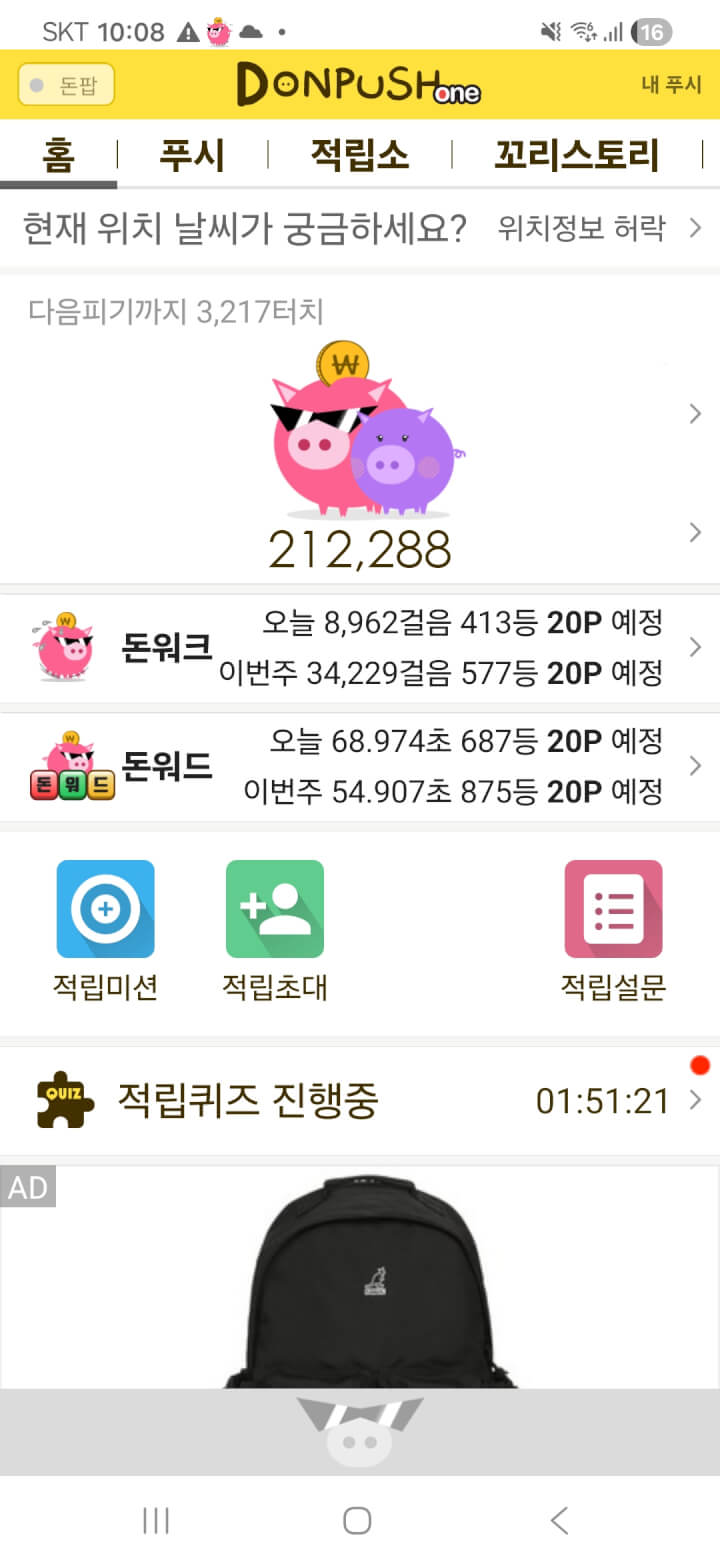This screenshot has height=1560, width=720.
Task: Select the 홈 tab
Action: pyautogui.click(x=58, y=156)
